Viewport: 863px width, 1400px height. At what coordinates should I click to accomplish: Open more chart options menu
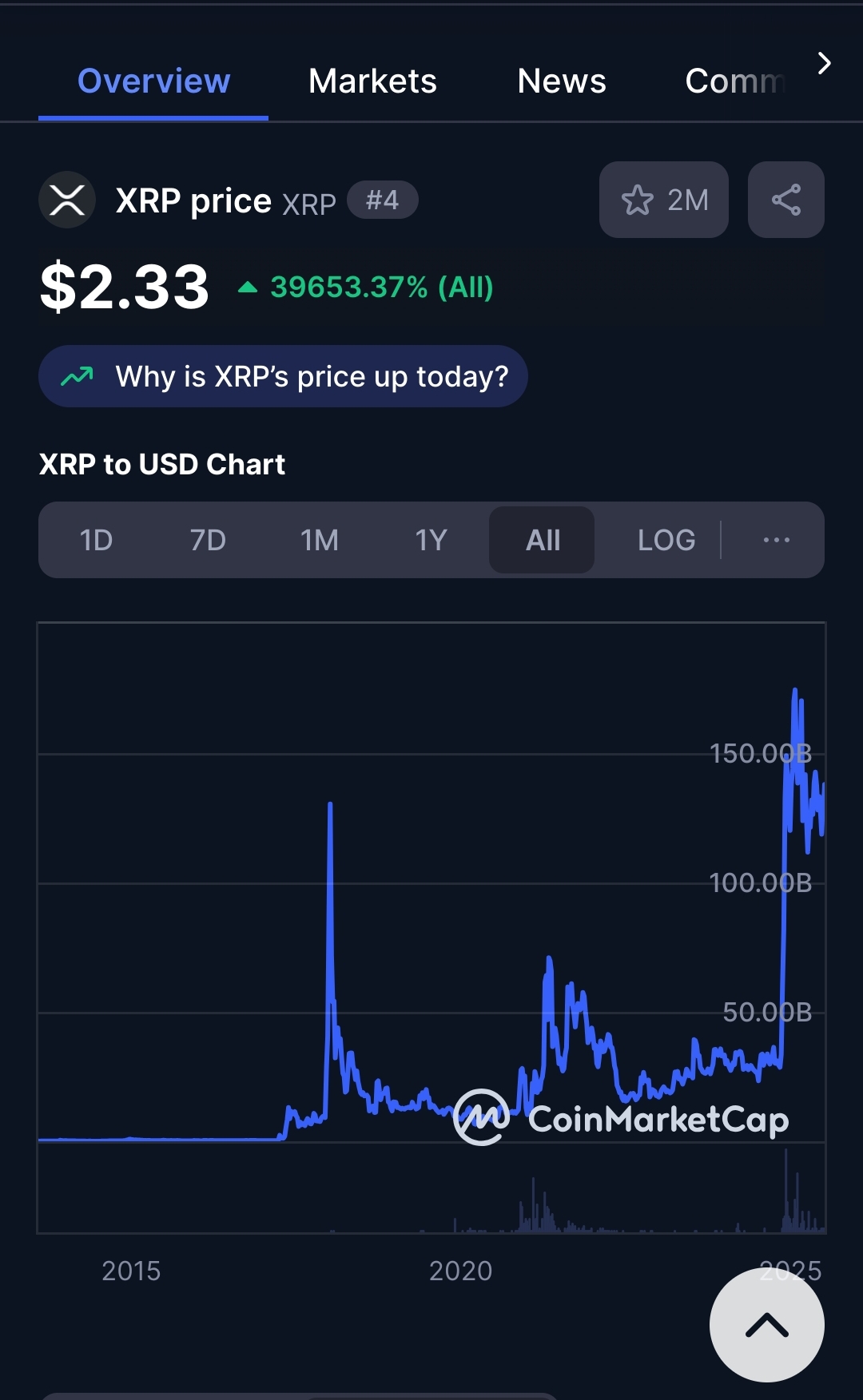pos(776,540)
